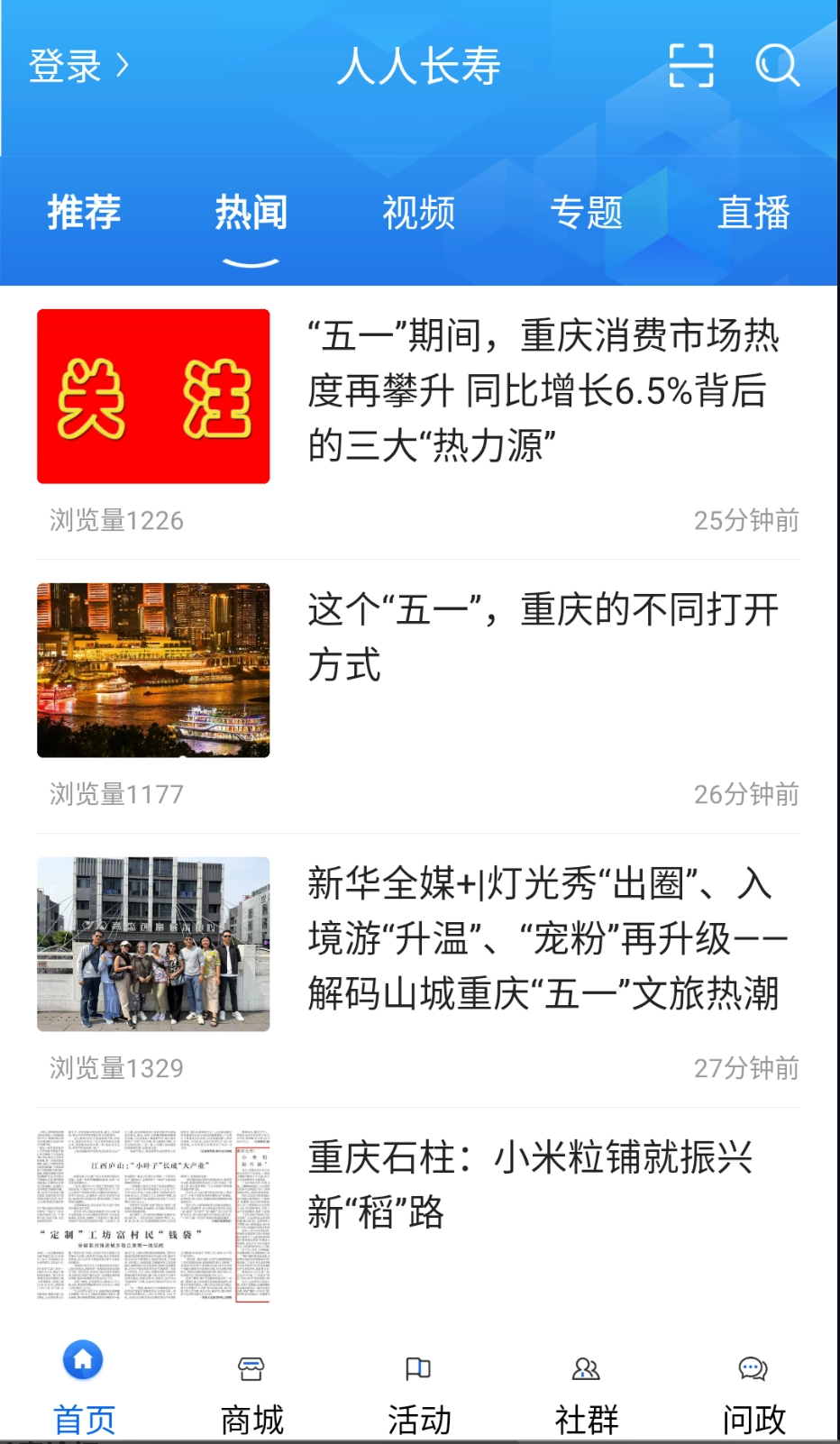The image size is (840, 1444).
Task: Open the search icon in the top bar
Action: (x=775, y=66)
